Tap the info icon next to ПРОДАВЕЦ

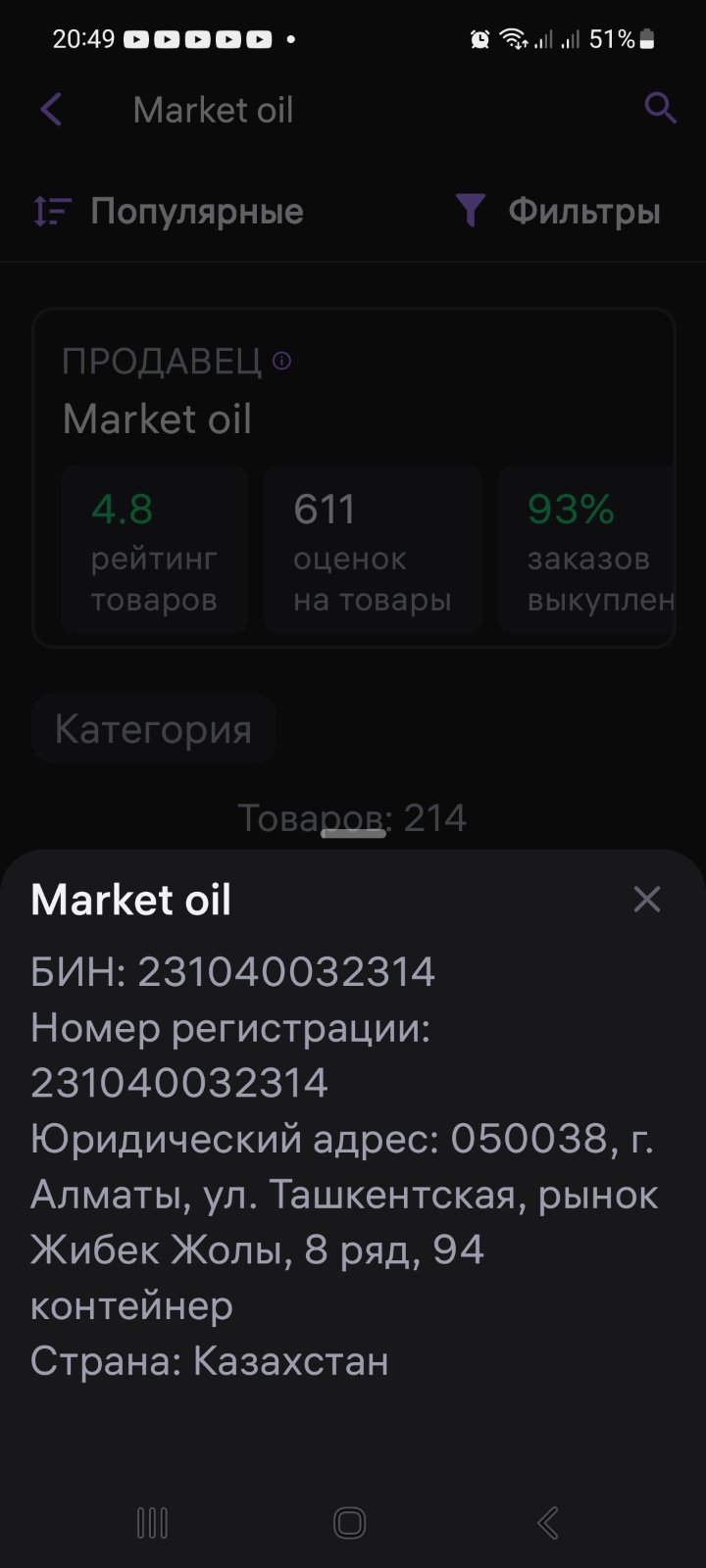281,362
